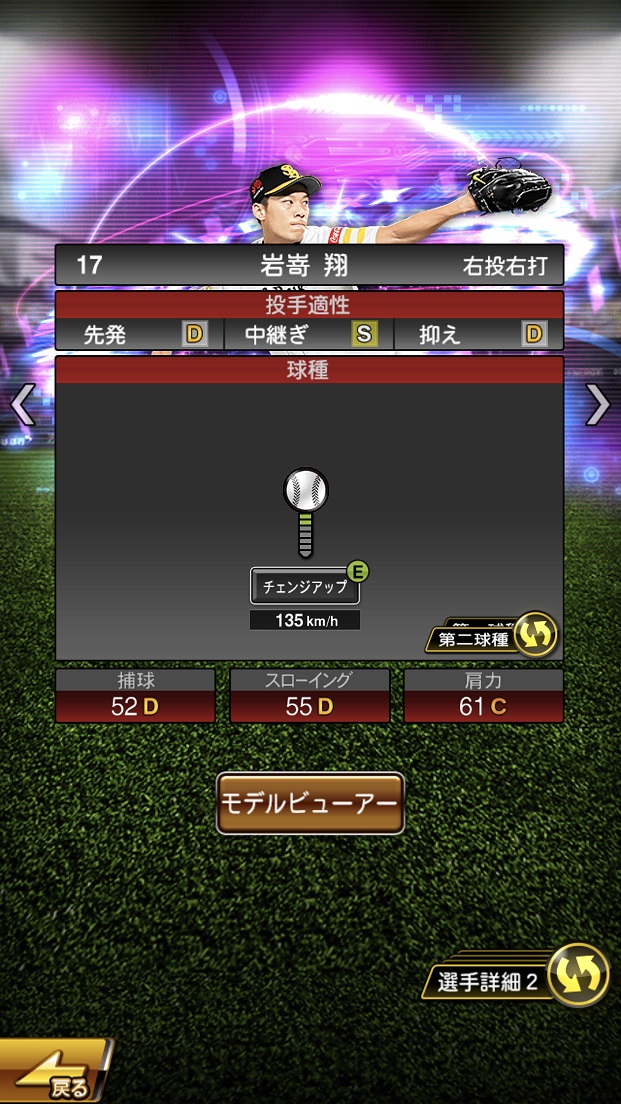The height and width of the screenshot is (1104, 621).
Task: Select the チェンジアップ pitch label
Action: tap(305, 587)
